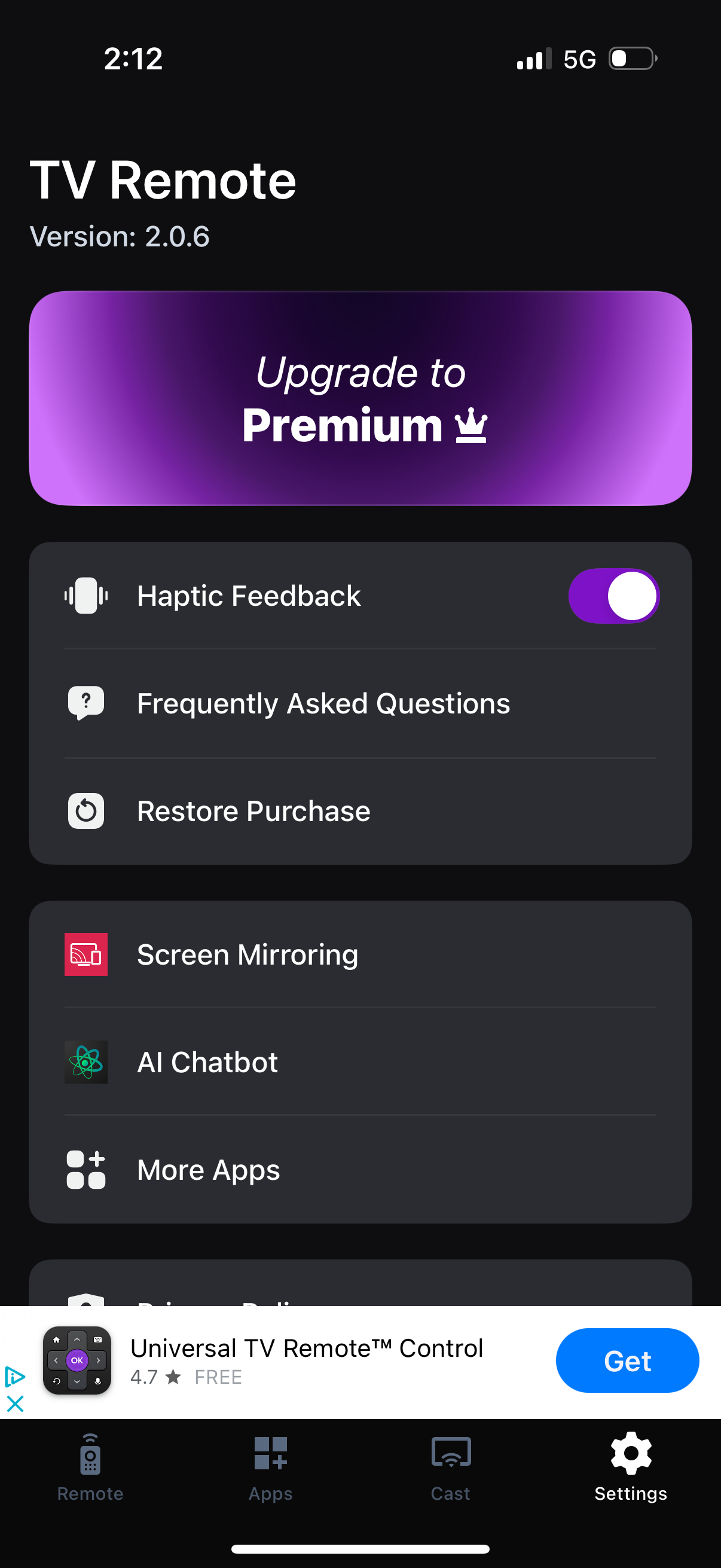Tap the Upgrade to Premium banner
Viewport: 721px width, 1568px height.
pyautogui.click(x=360, y=399)
